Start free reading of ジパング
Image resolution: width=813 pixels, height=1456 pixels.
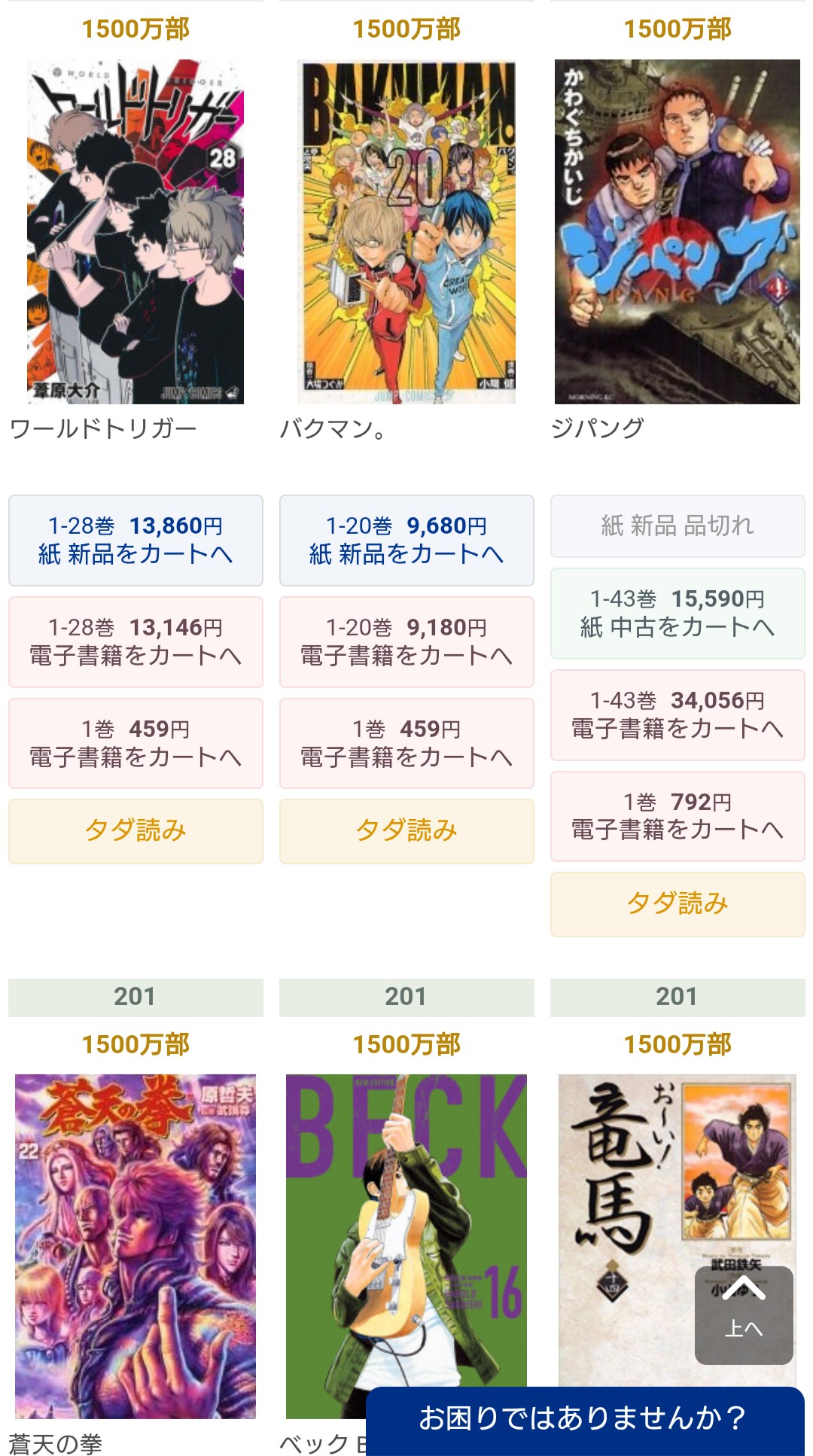677,904
